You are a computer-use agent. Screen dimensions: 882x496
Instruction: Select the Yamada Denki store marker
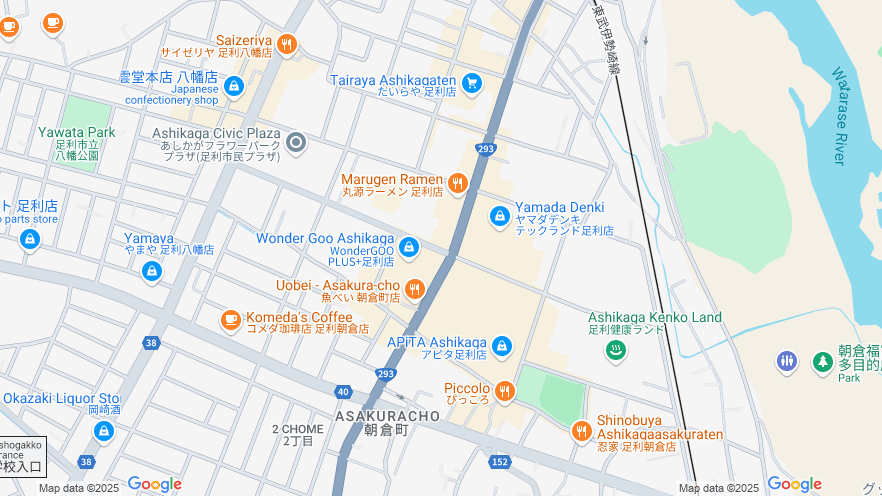500,215
